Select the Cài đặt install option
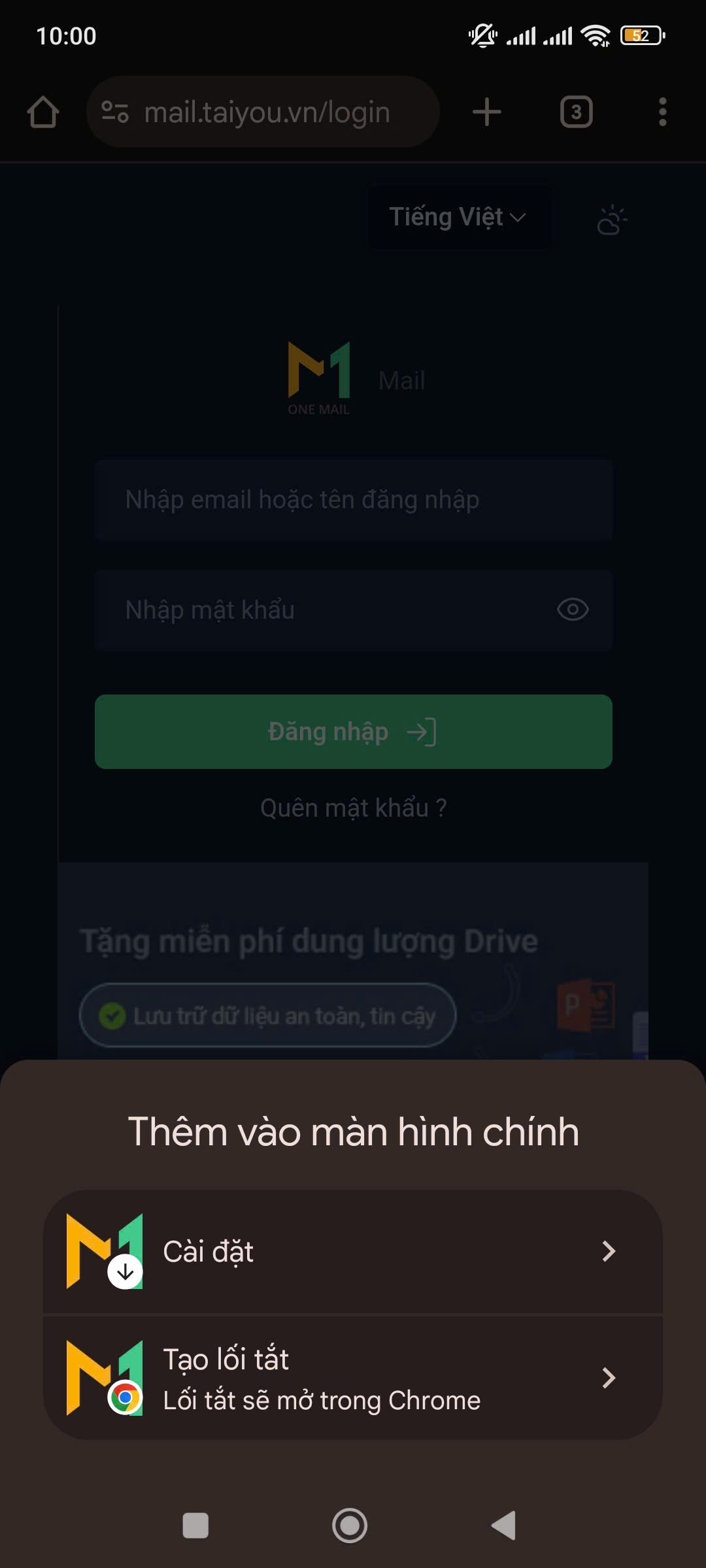The height and width of the screenshot is (1568, 706). coord(353,1251)
